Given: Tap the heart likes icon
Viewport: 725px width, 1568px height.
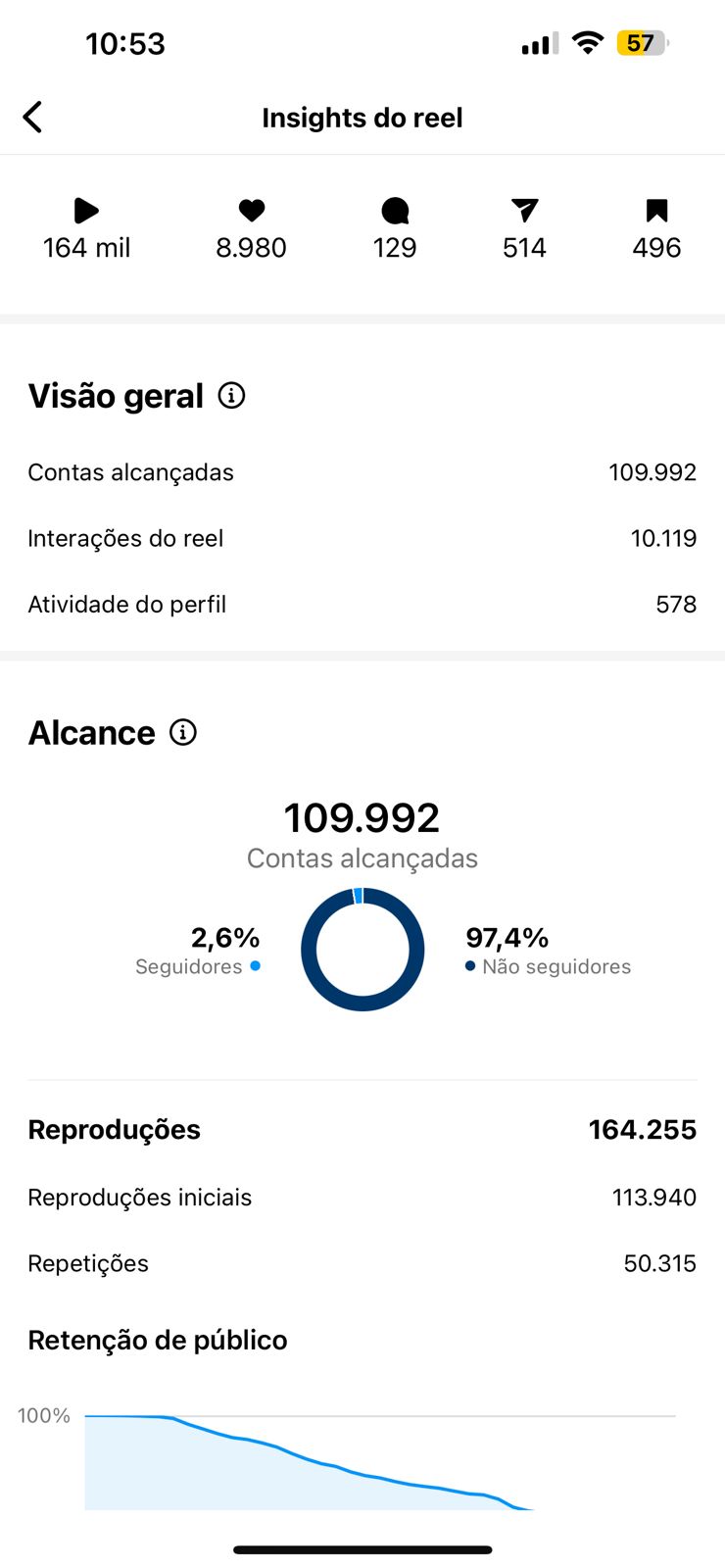Looking at the screenshot, I should click(x=251, y=210).
